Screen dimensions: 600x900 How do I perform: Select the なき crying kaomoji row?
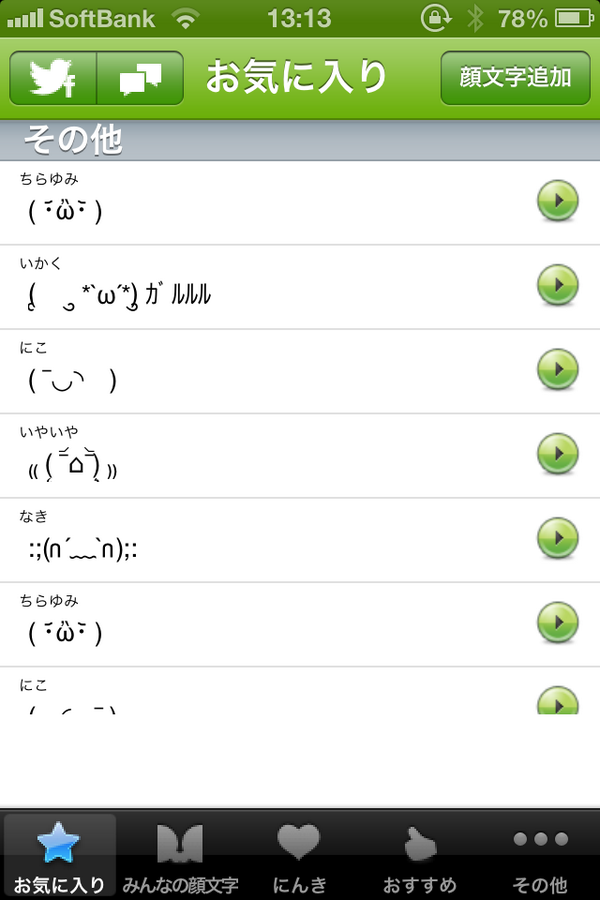[300, 540]
